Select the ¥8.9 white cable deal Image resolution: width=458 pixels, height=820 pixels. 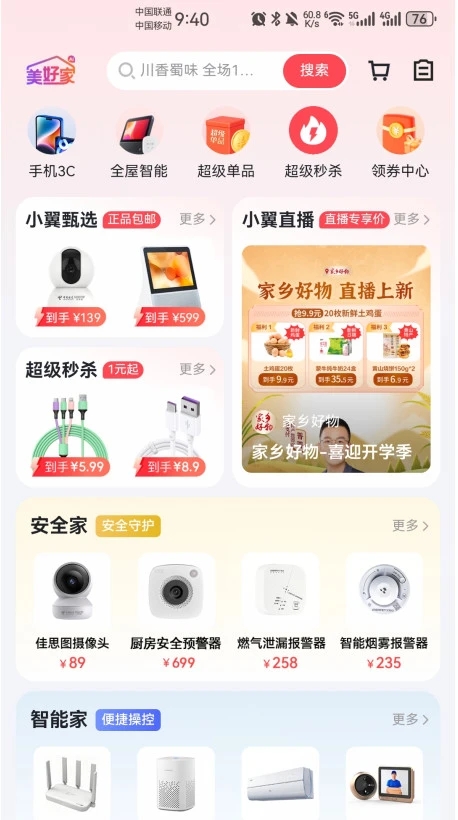(x=170, y=435)
